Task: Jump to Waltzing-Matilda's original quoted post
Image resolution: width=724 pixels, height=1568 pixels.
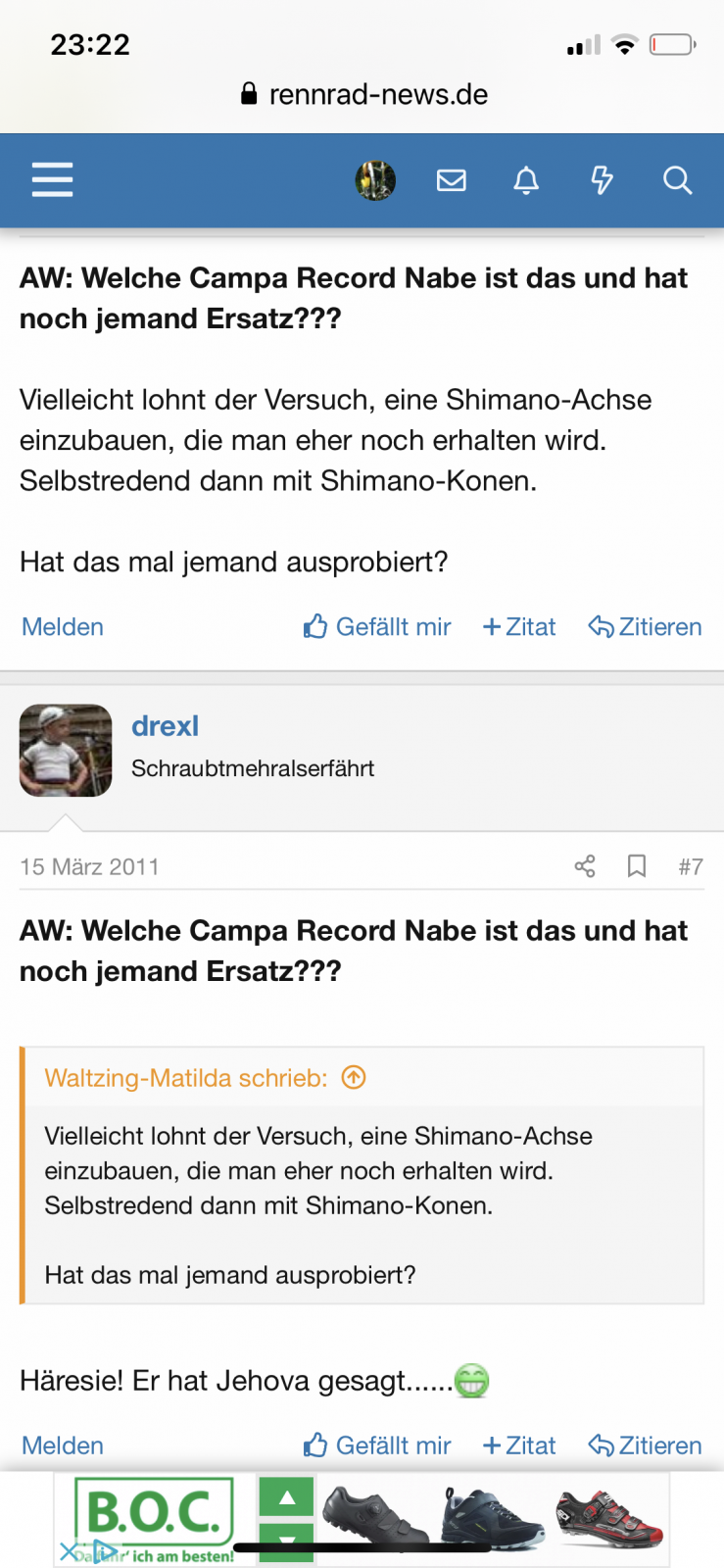Action: [x=354, y=1078]
